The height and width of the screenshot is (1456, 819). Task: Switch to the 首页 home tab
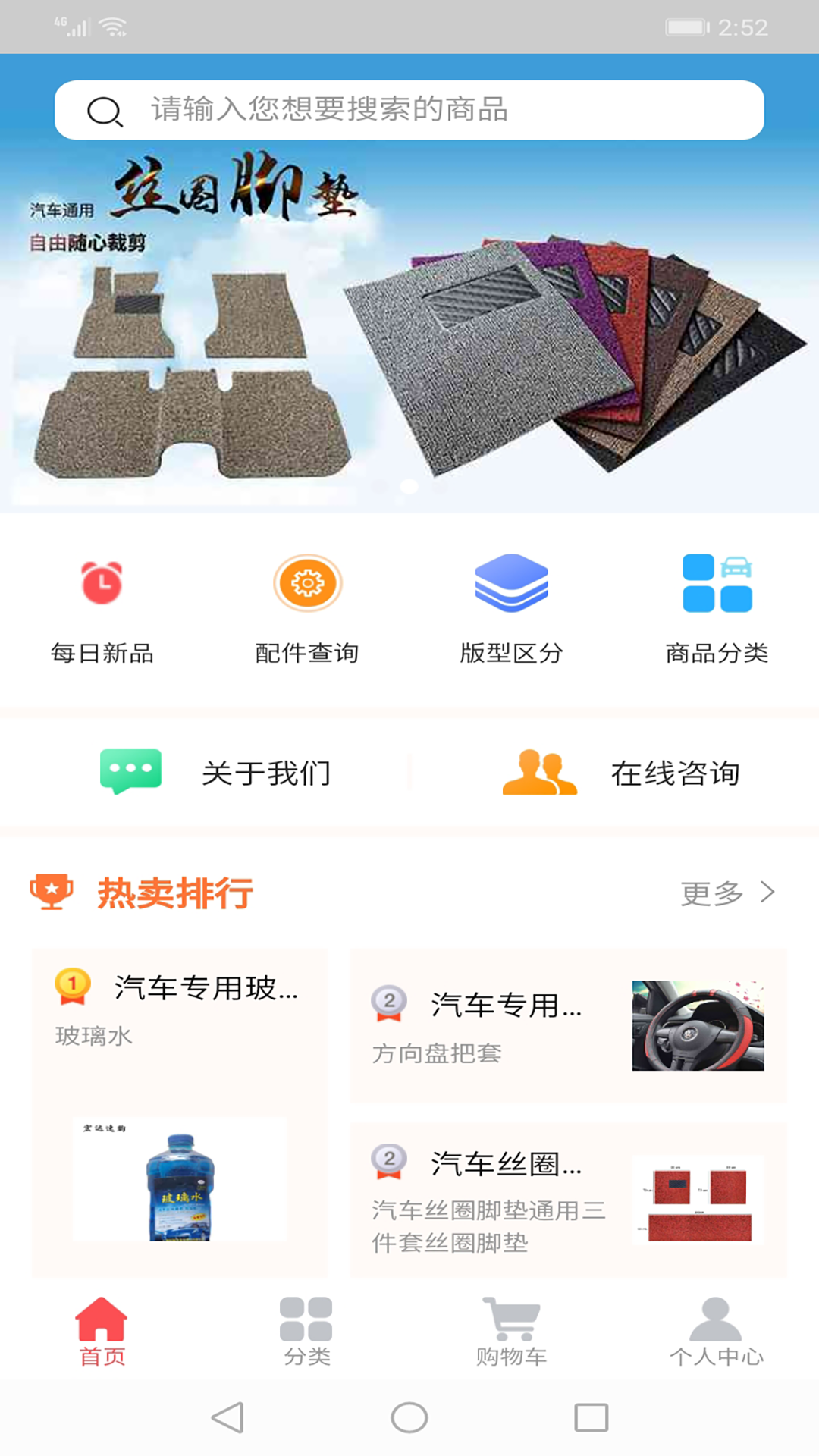pos(102,1332)
